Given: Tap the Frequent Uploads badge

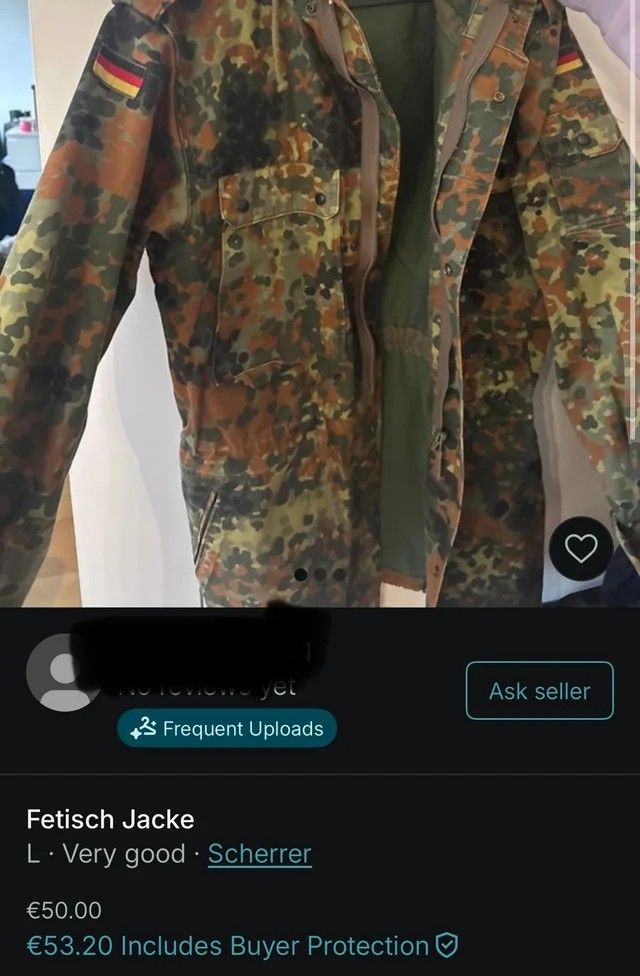Looking at the screenshot, I should [227, 729].
